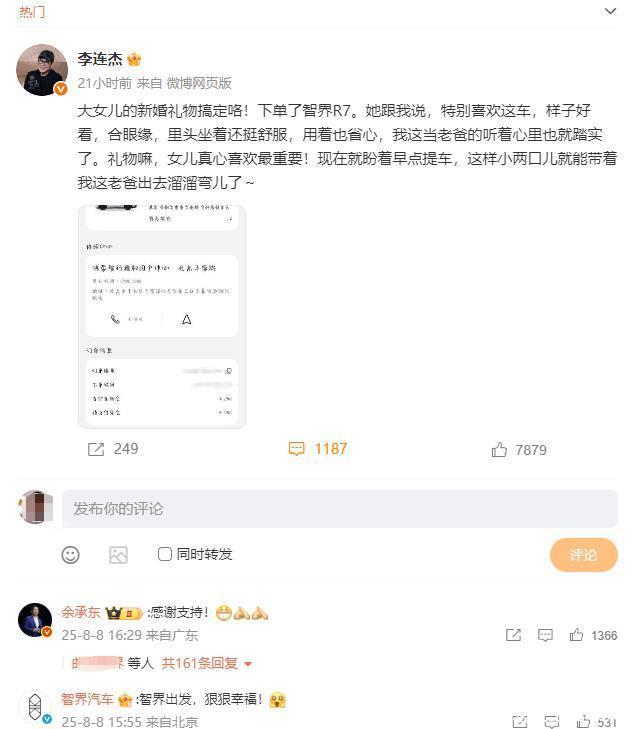Image resolution: width=631 pixels, height=729 pixels.
Task: Open the order screenshot image in the post
Action: tap(161, 316)
